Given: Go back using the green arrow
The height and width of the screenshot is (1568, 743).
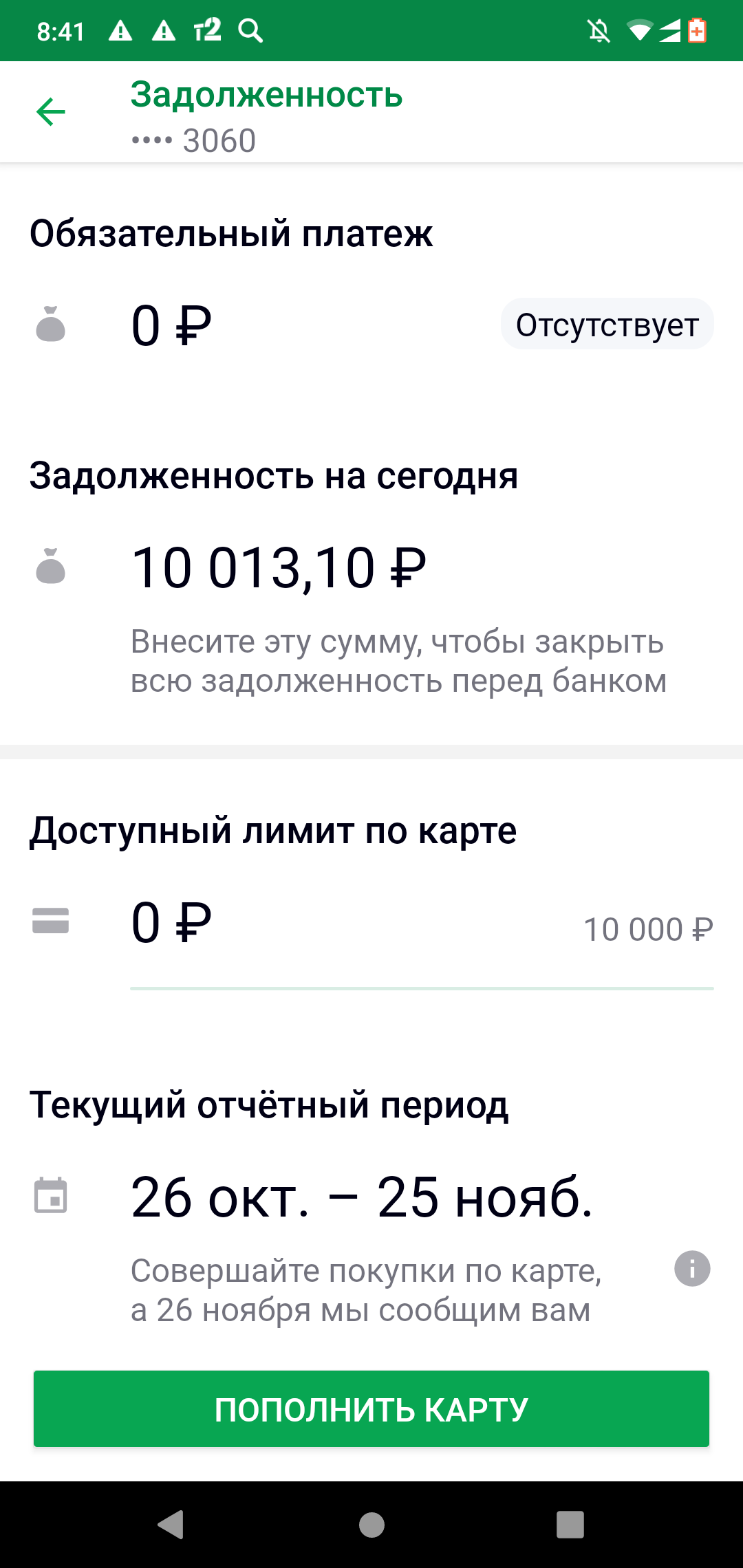Looking at the screenshot, I should click(x=51, y=112).
